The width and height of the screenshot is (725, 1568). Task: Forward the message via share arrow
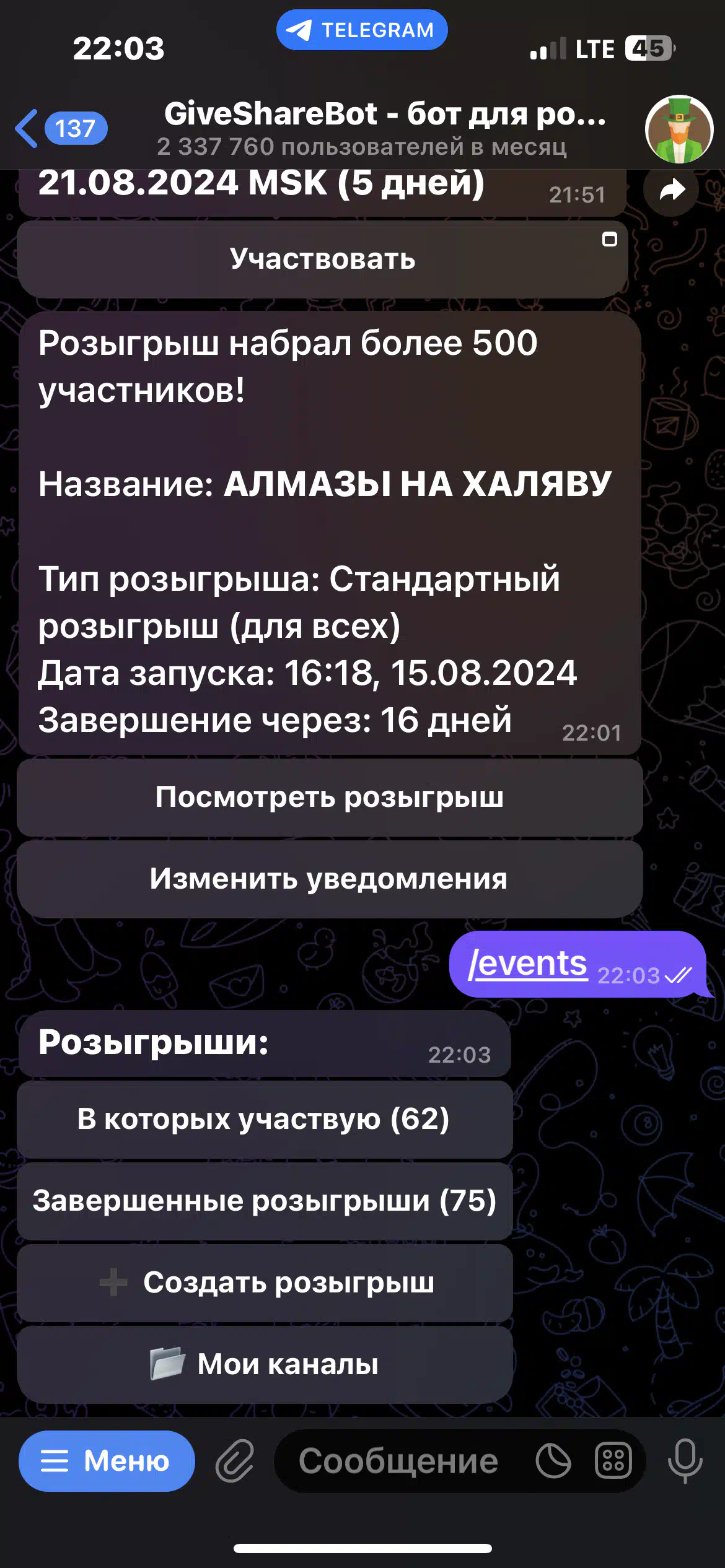(x=671, y=189)
